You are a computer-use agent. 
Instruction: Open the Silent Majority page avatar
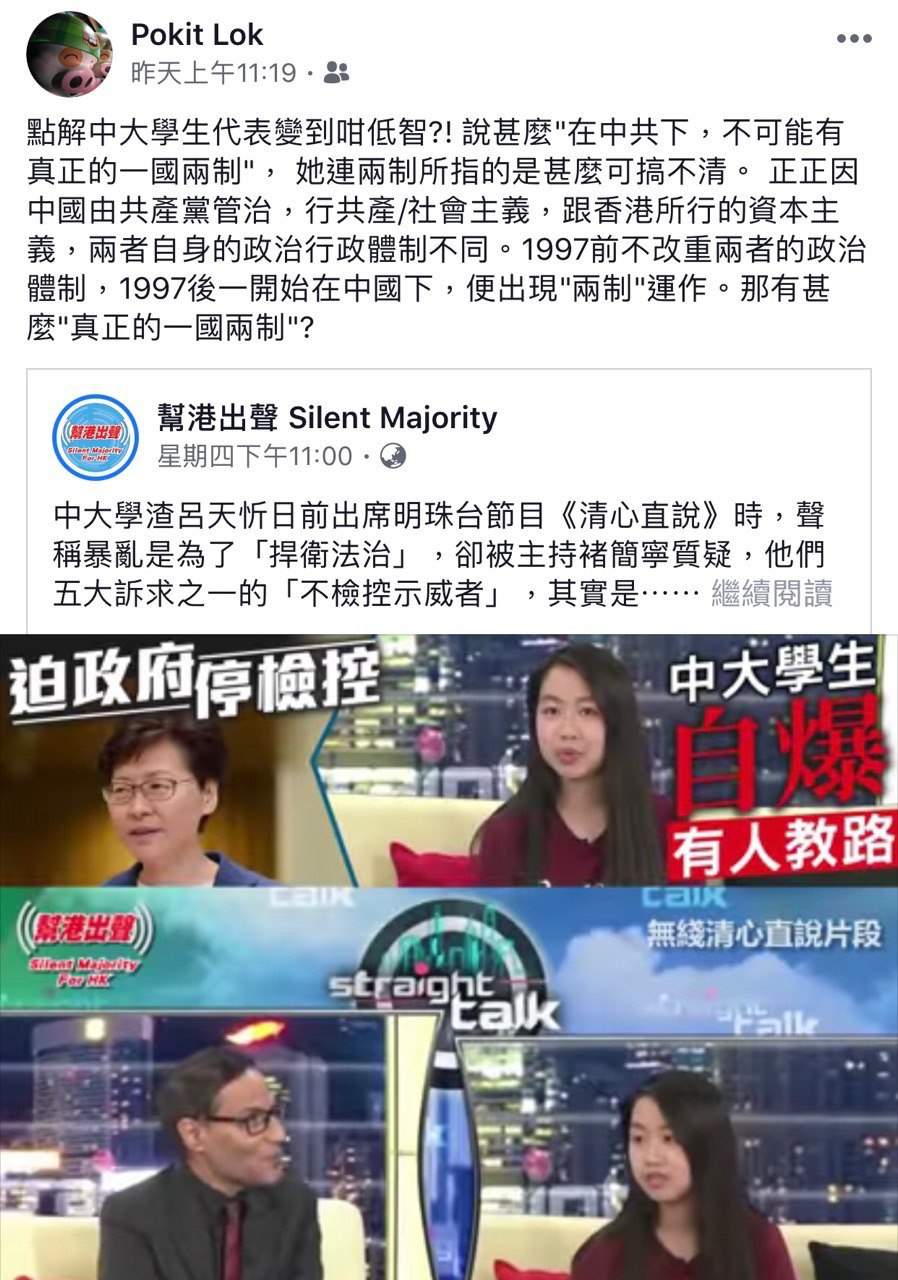coord(95,437)
